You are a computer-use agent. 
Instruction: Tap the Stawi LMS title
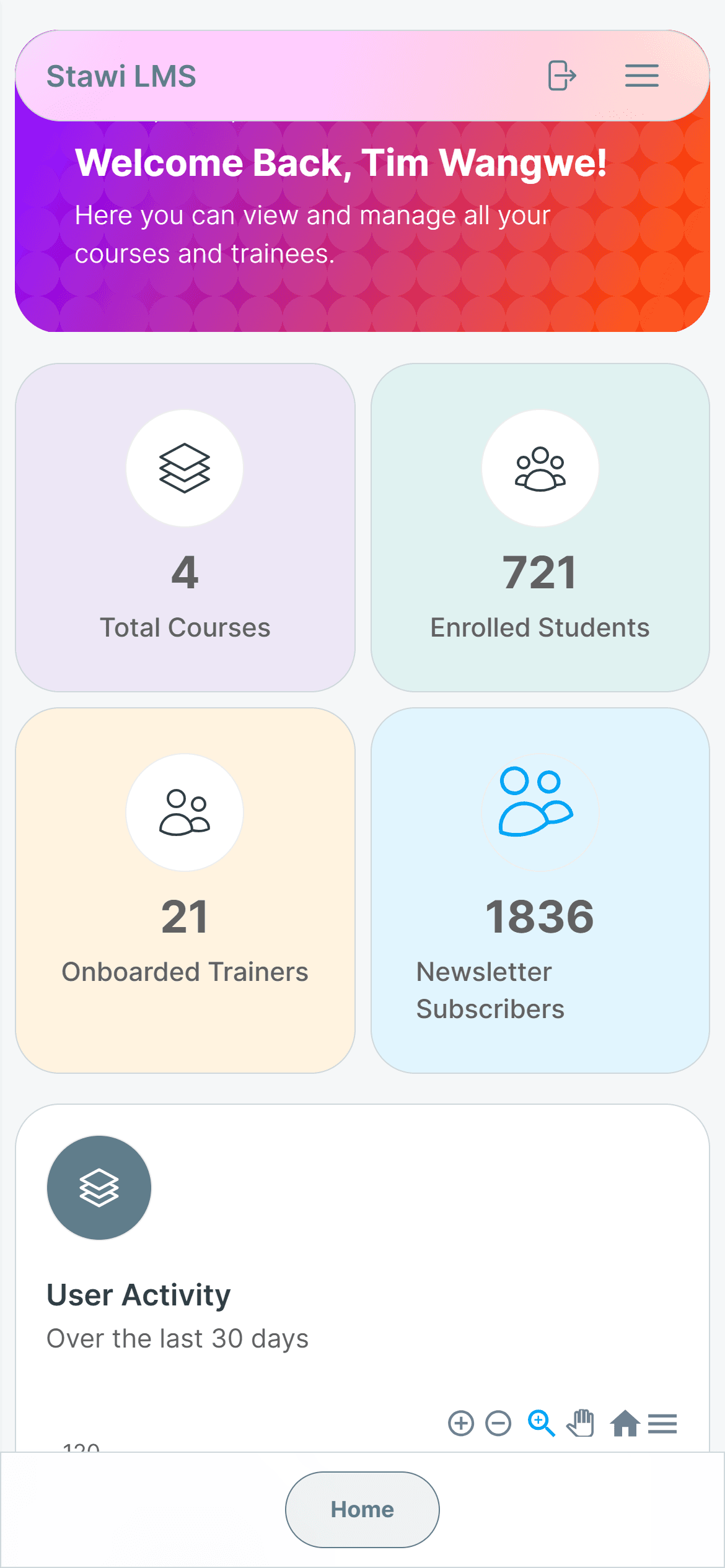coord(121,77)
